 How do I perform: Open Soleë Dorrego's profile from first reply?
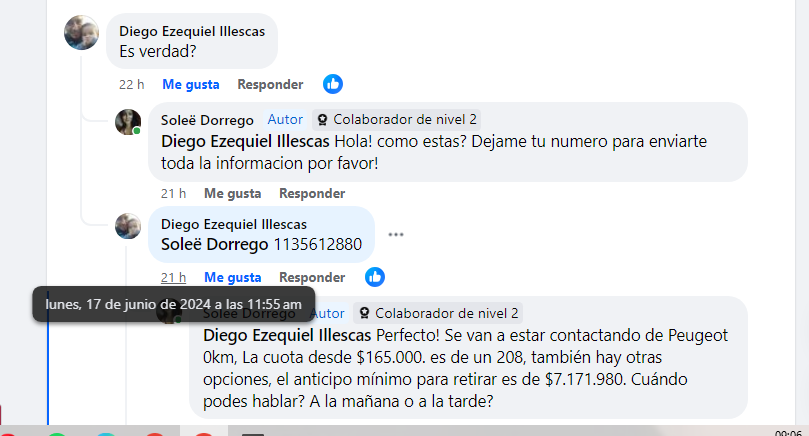207,119
